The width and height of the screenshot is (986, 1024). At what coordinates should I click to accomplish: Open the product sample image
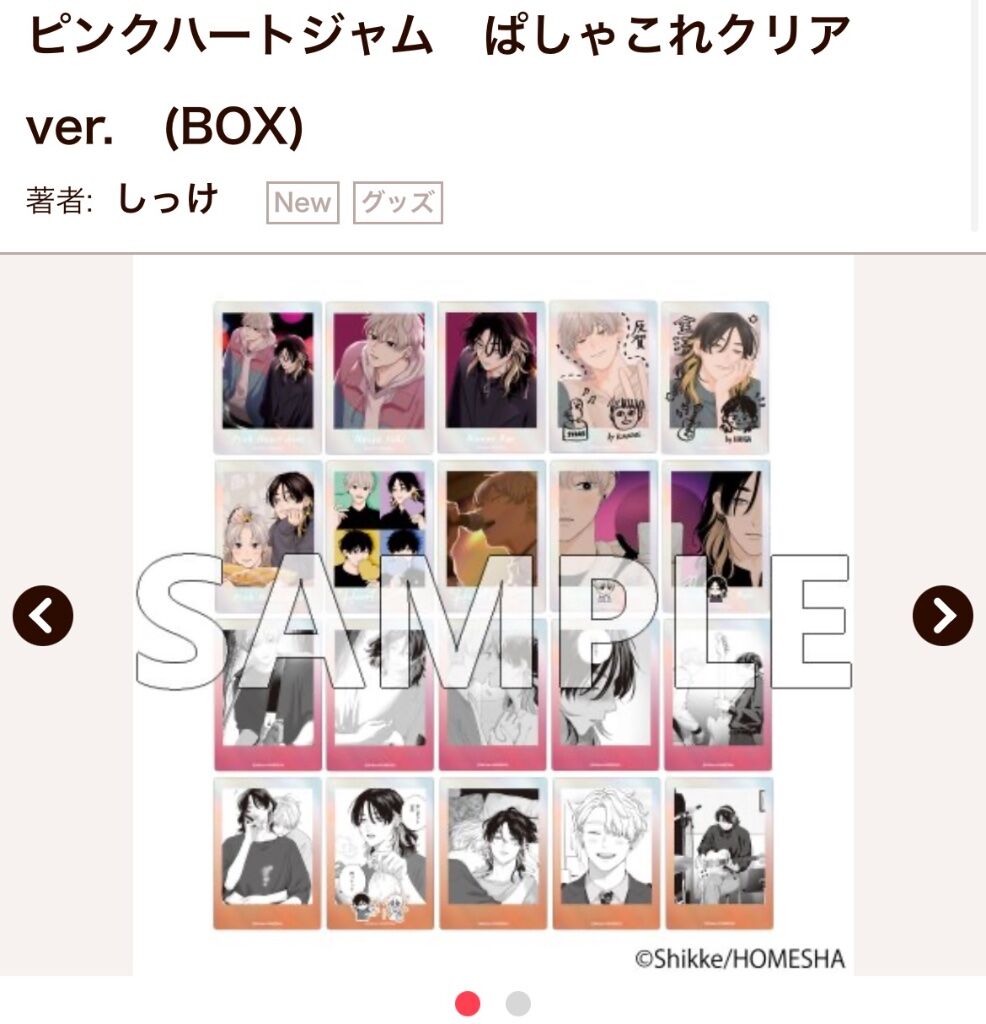coord(493,615)
